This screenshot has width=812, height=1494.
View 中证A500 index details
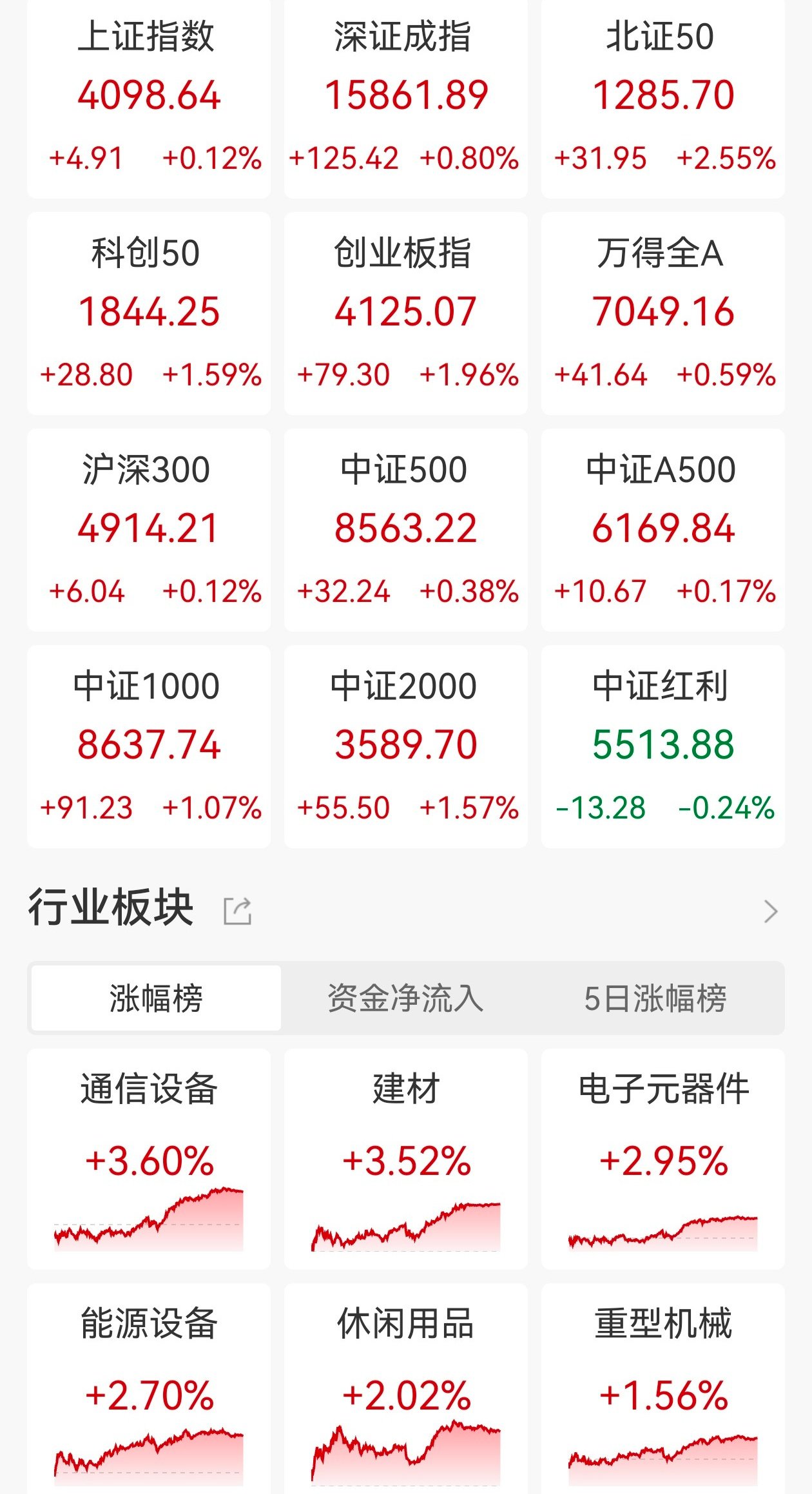pyautogui.click(x=663, y=530)
